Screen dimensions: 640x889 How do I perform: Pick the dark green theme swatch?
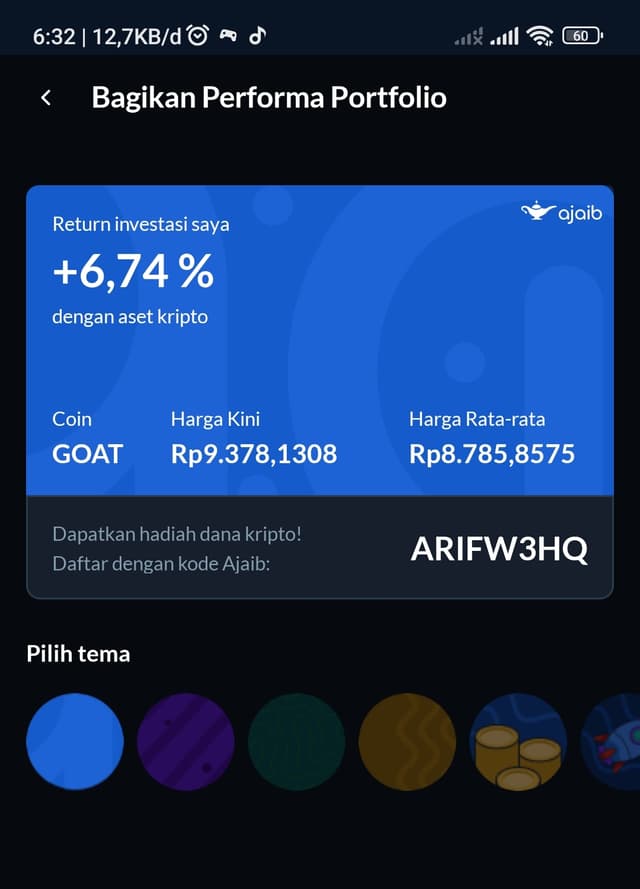click(297, 742)
